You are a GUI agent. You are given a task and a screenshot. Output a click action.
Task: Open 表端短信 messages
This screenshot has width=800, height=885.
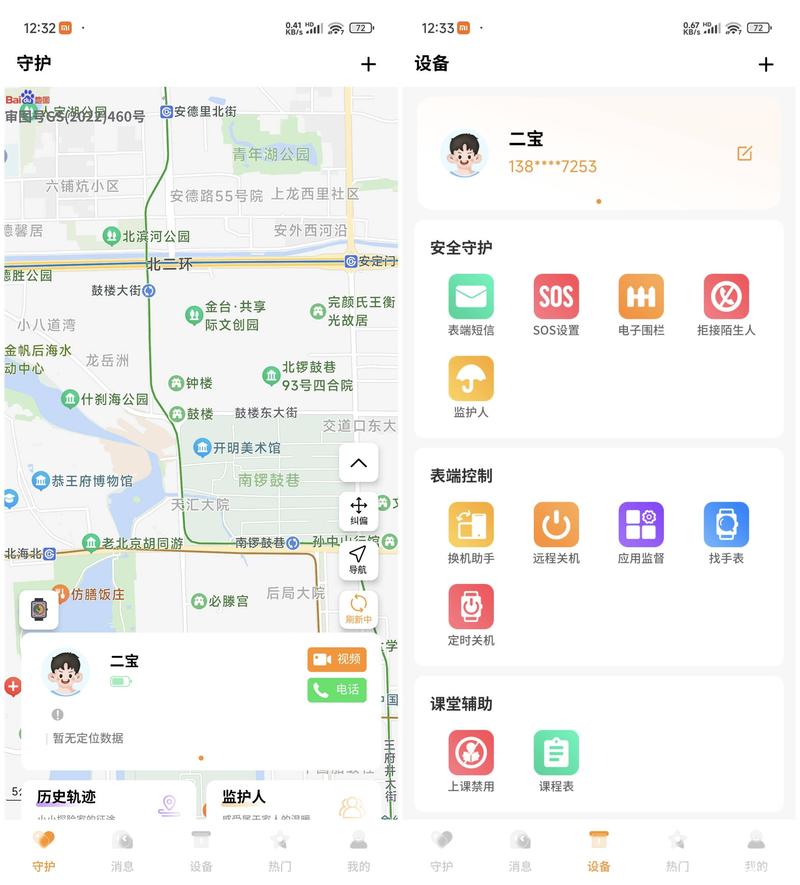[471, 297]
